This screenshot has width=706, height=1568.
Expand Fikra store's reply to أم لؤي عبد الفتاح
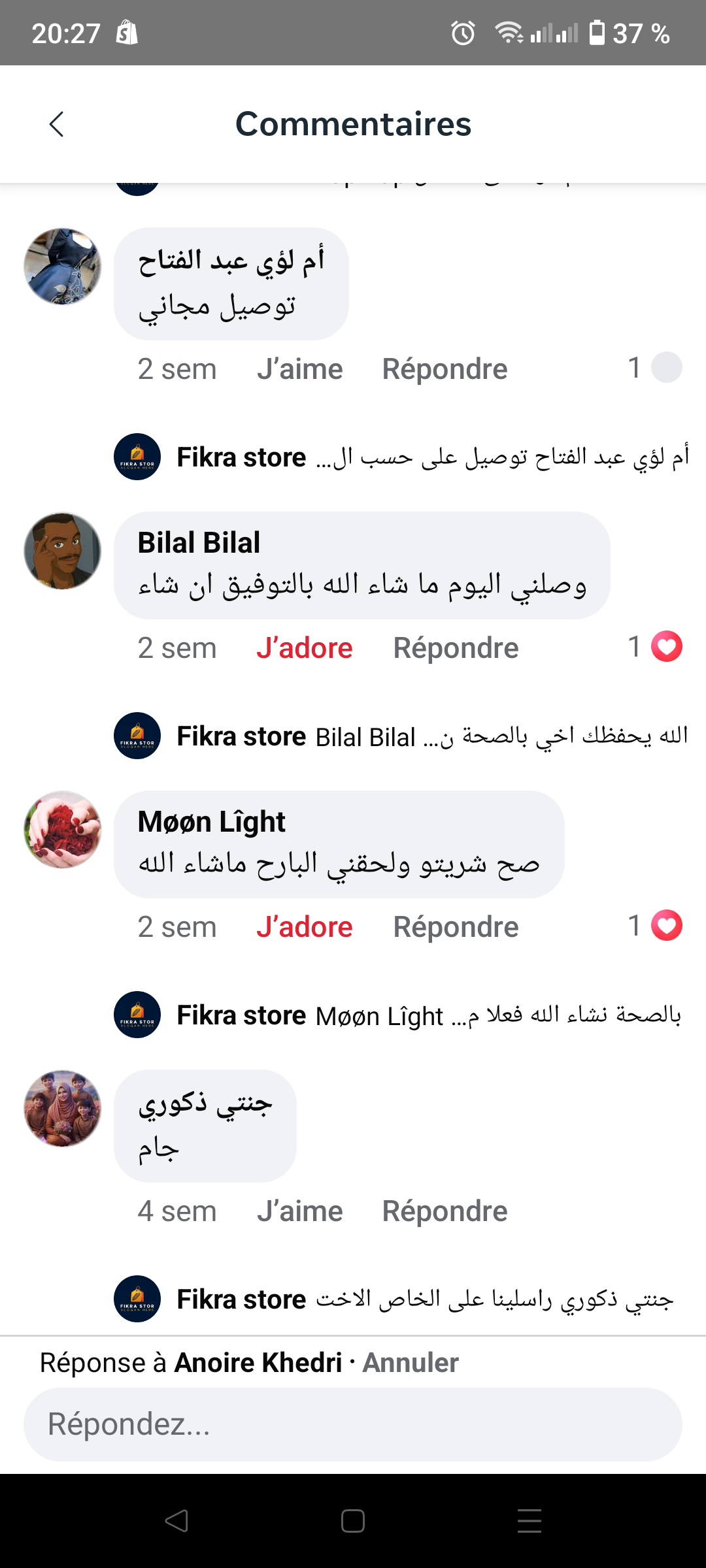pyautogui.click(x=431, y=457)
